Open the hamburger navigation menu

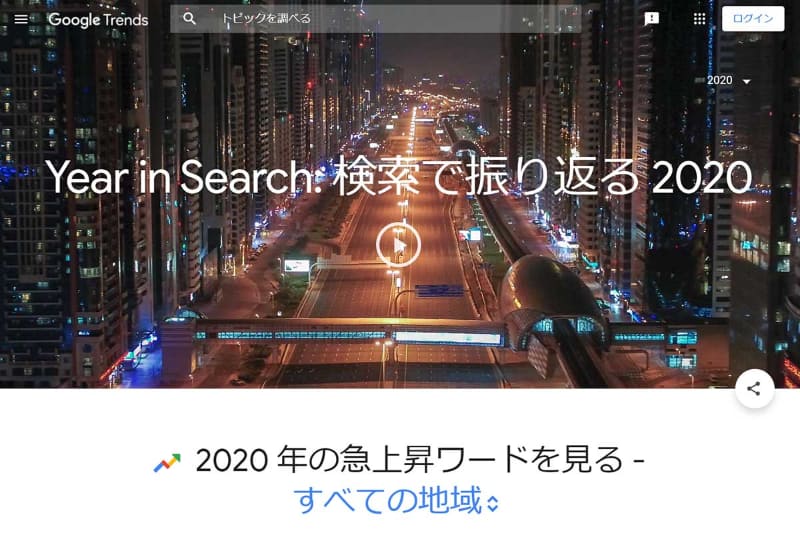21,19
